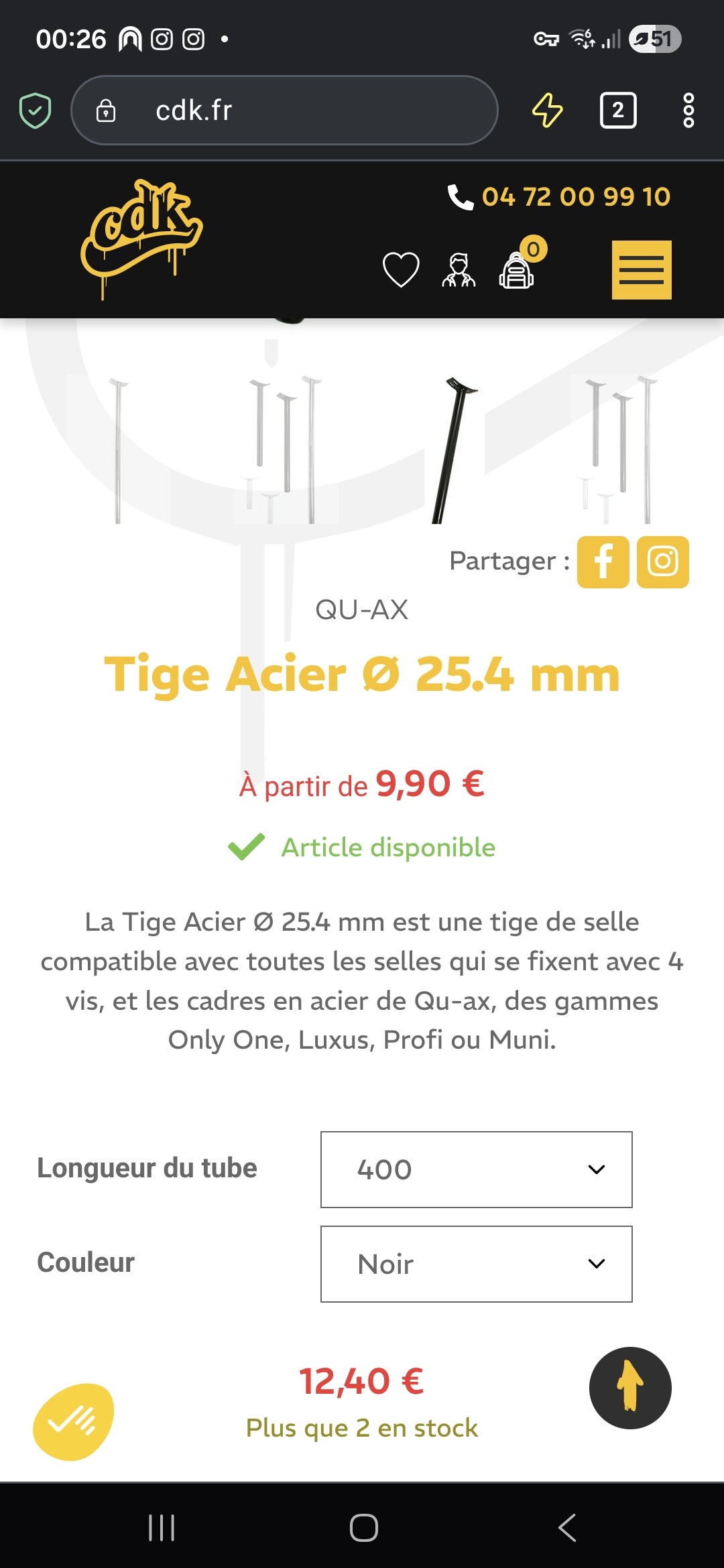Return to the phone home screen
724x1568 pixels.
363,1528
